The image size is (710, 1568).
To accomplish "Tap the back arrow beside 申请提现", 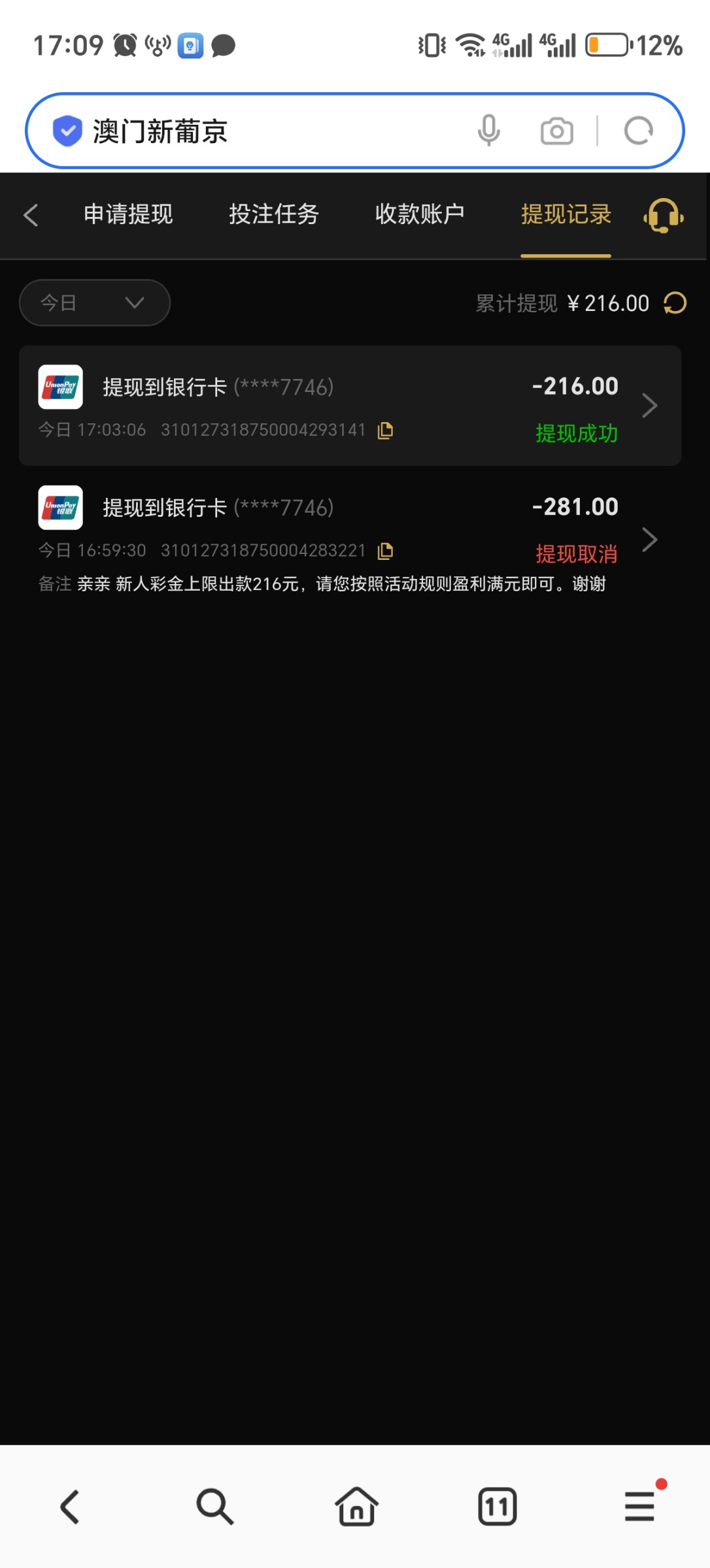I will 31,214.
